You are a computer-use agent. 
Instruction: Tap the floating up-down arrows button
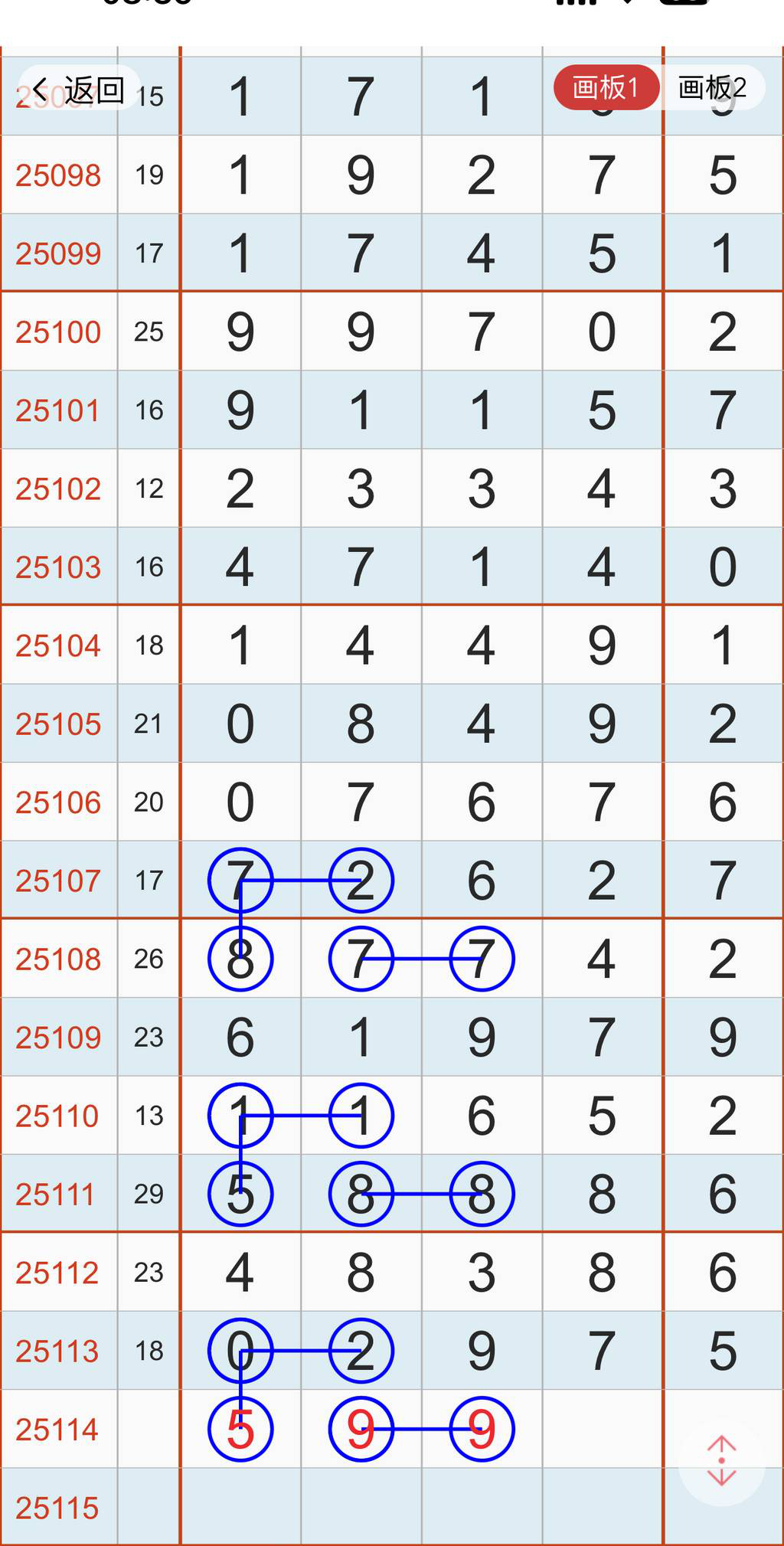click(721, 1461)
